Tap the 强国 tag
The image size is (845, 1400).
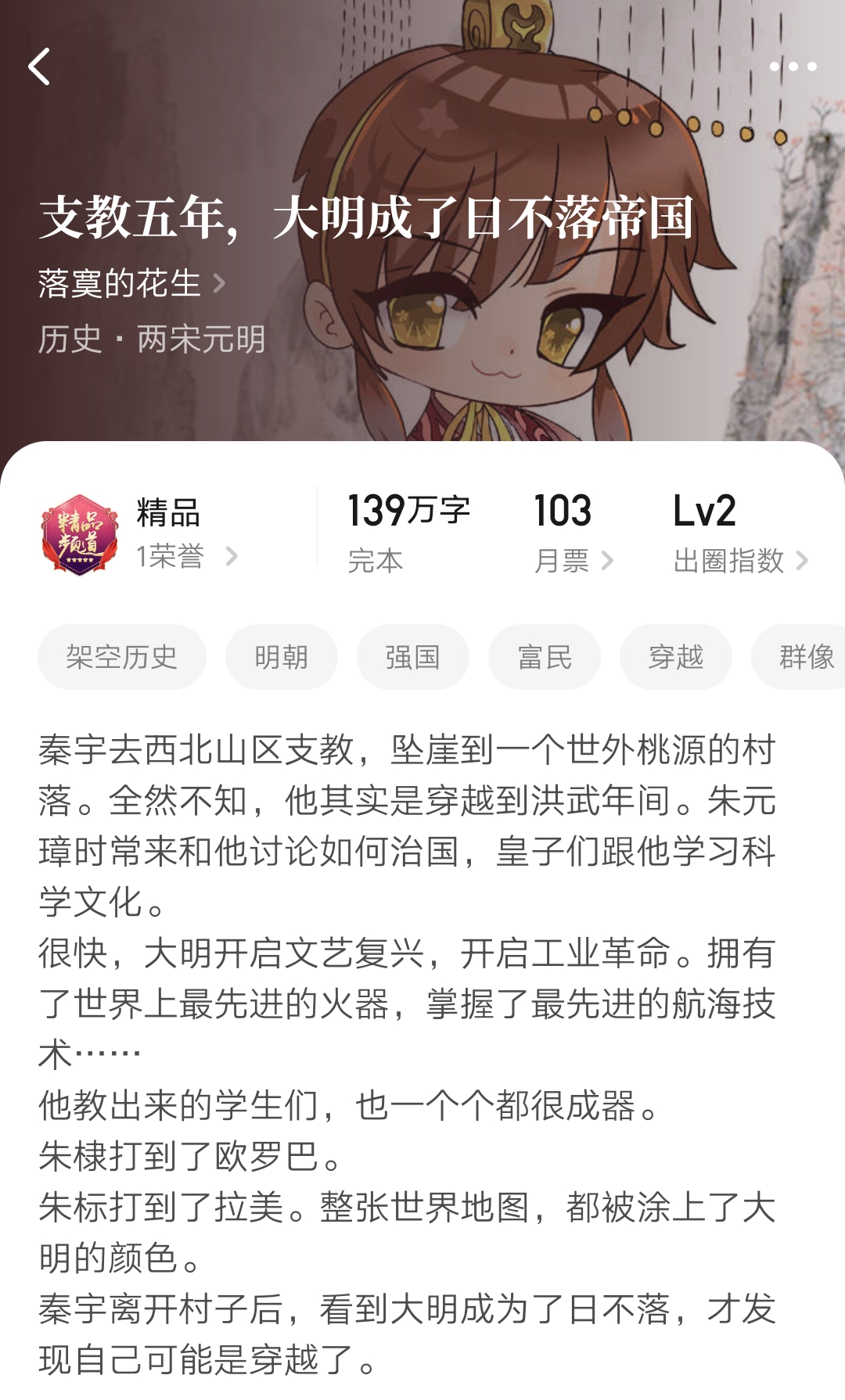point(413,657)
